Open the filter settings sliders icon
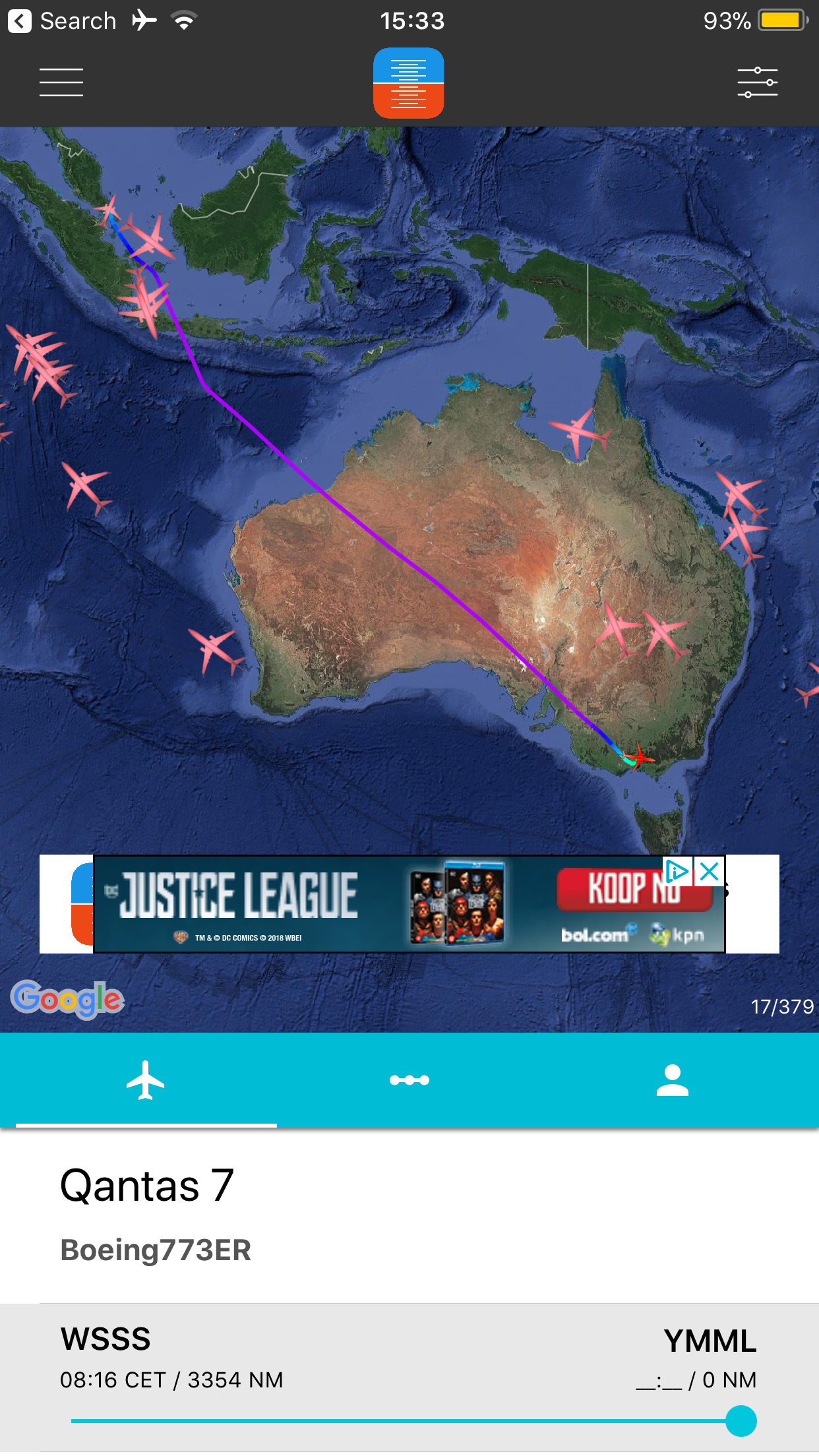This screenshot has width=819, height=1456. click(757, 82)
